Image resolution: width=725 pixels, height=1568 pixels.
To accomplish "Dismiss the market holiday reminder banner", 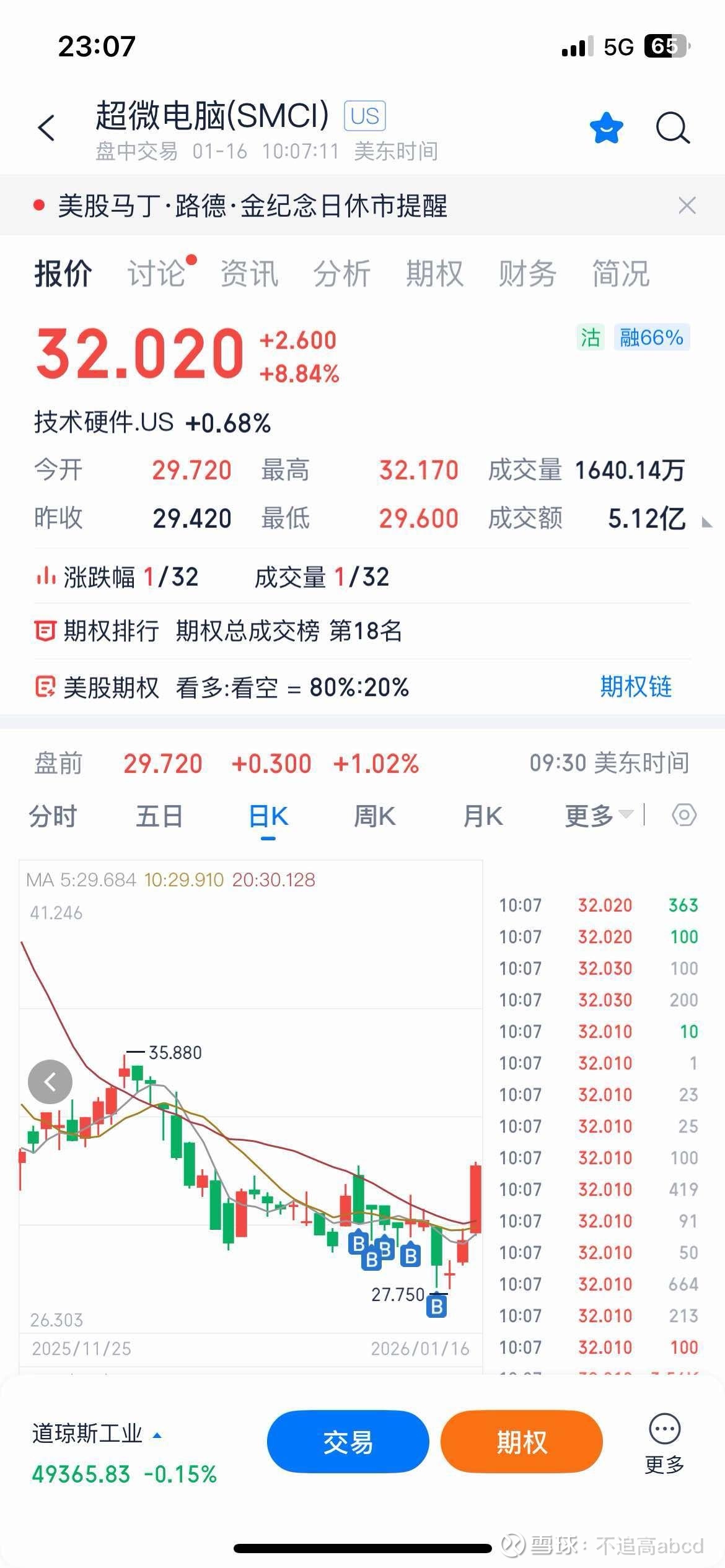I will click(x=687, y=206).
